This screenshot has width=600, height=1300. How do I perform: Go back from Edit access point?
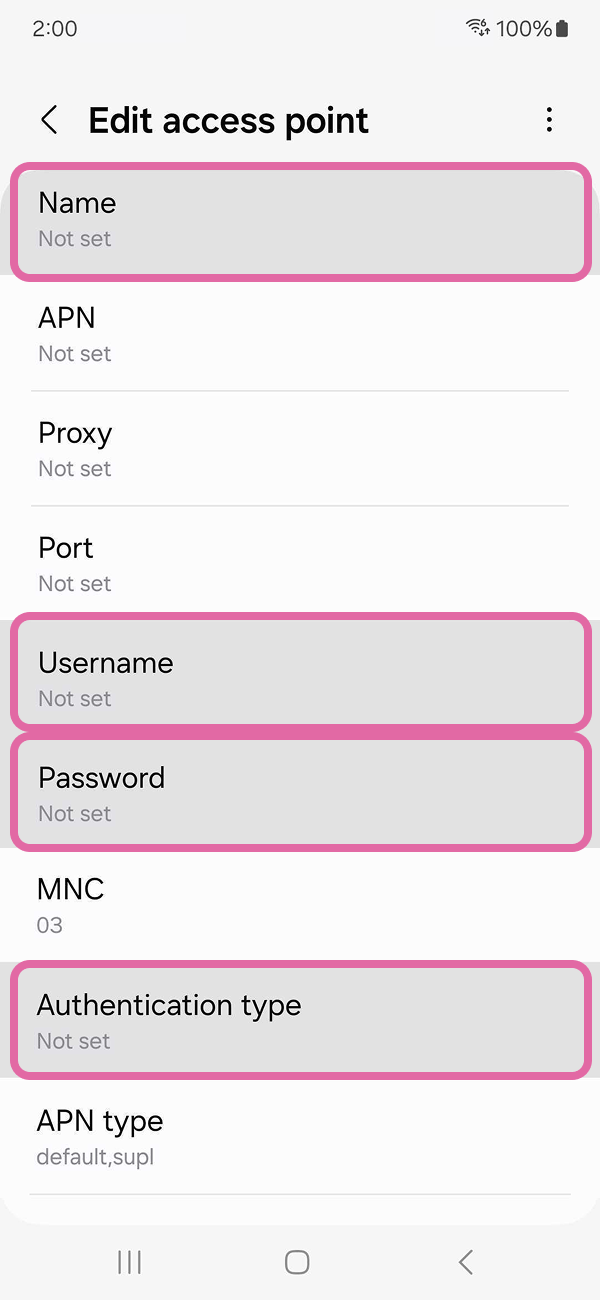48,121
